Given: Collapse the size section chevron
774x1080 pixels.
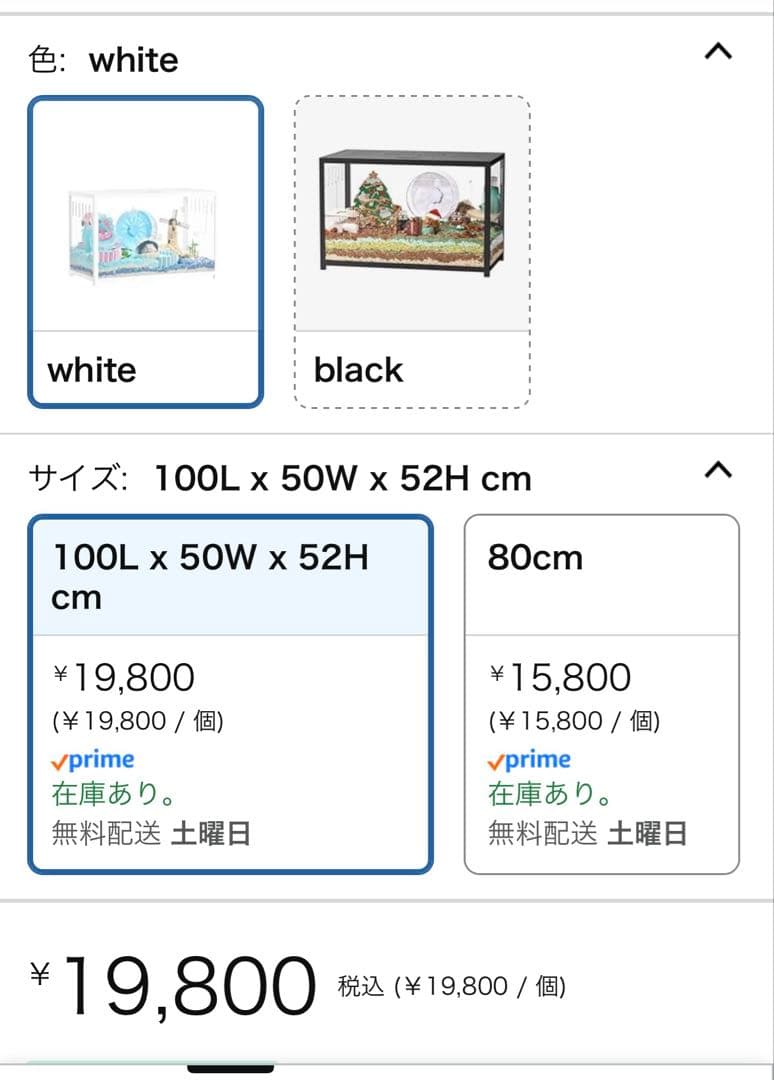Looking at the screenshot, I should 718,470.
